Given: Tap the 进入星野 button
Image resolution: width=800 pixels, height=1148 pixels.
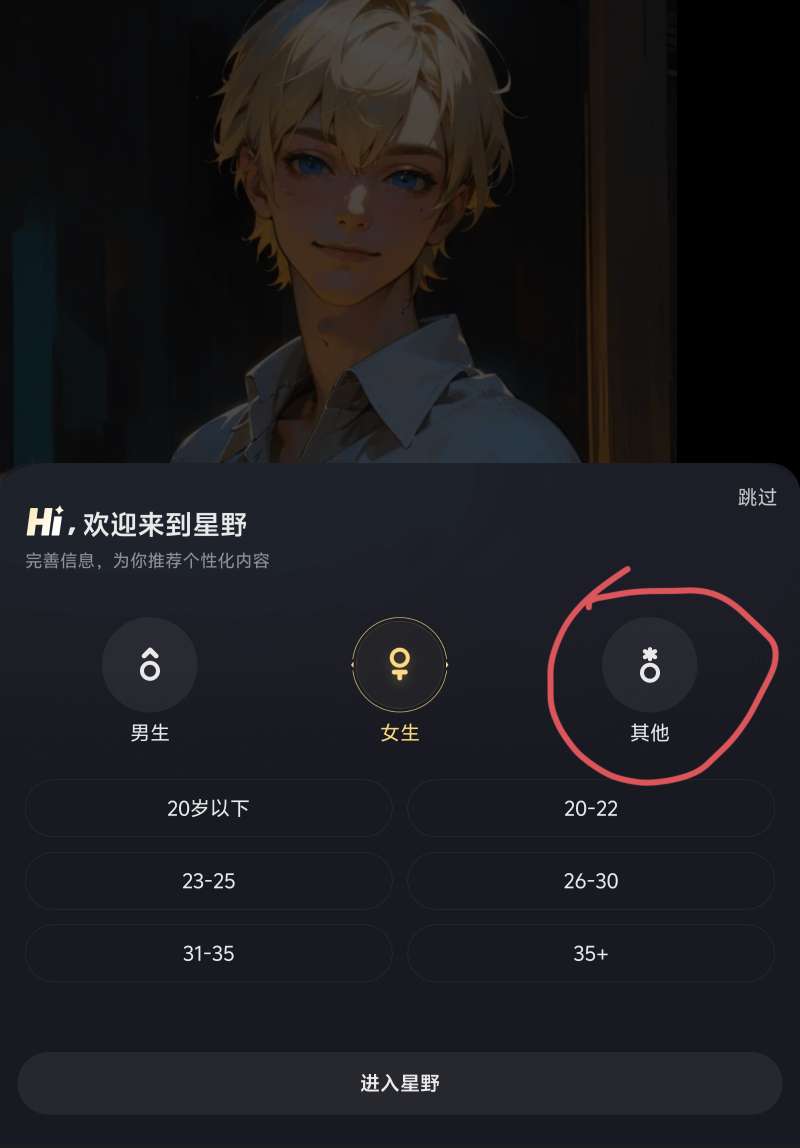Looking at the screenshot, I should [x=400, y=1083].
